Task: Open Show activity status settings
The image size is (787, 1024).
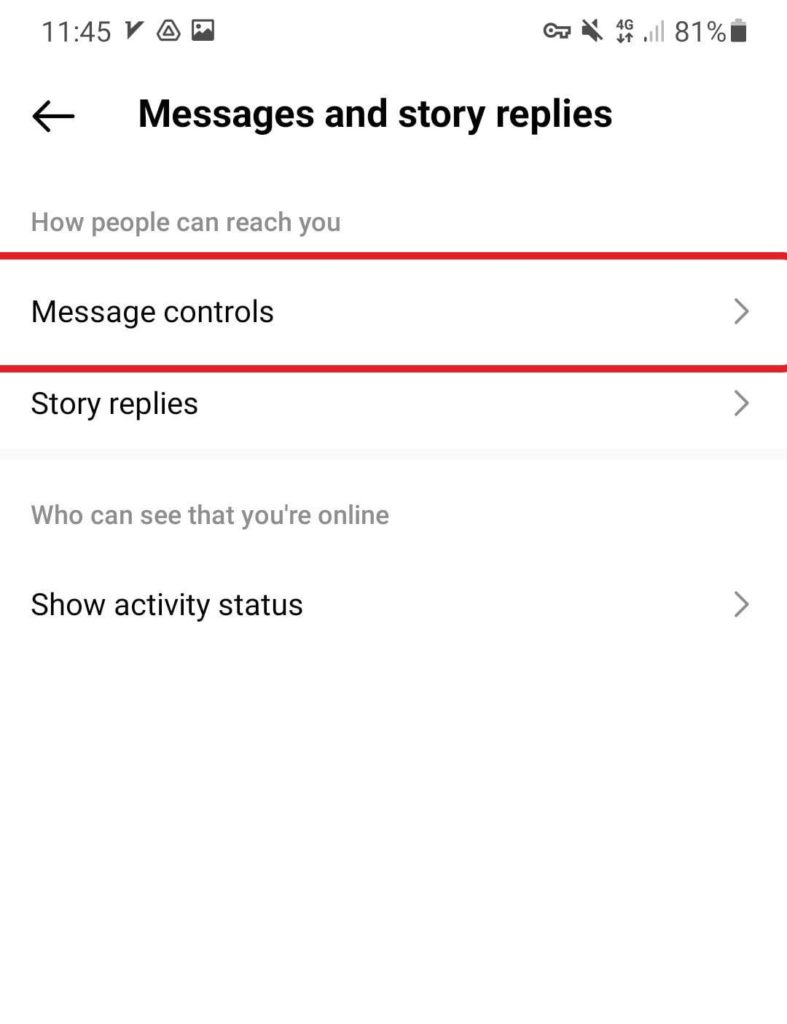Action: pos(166,604)
